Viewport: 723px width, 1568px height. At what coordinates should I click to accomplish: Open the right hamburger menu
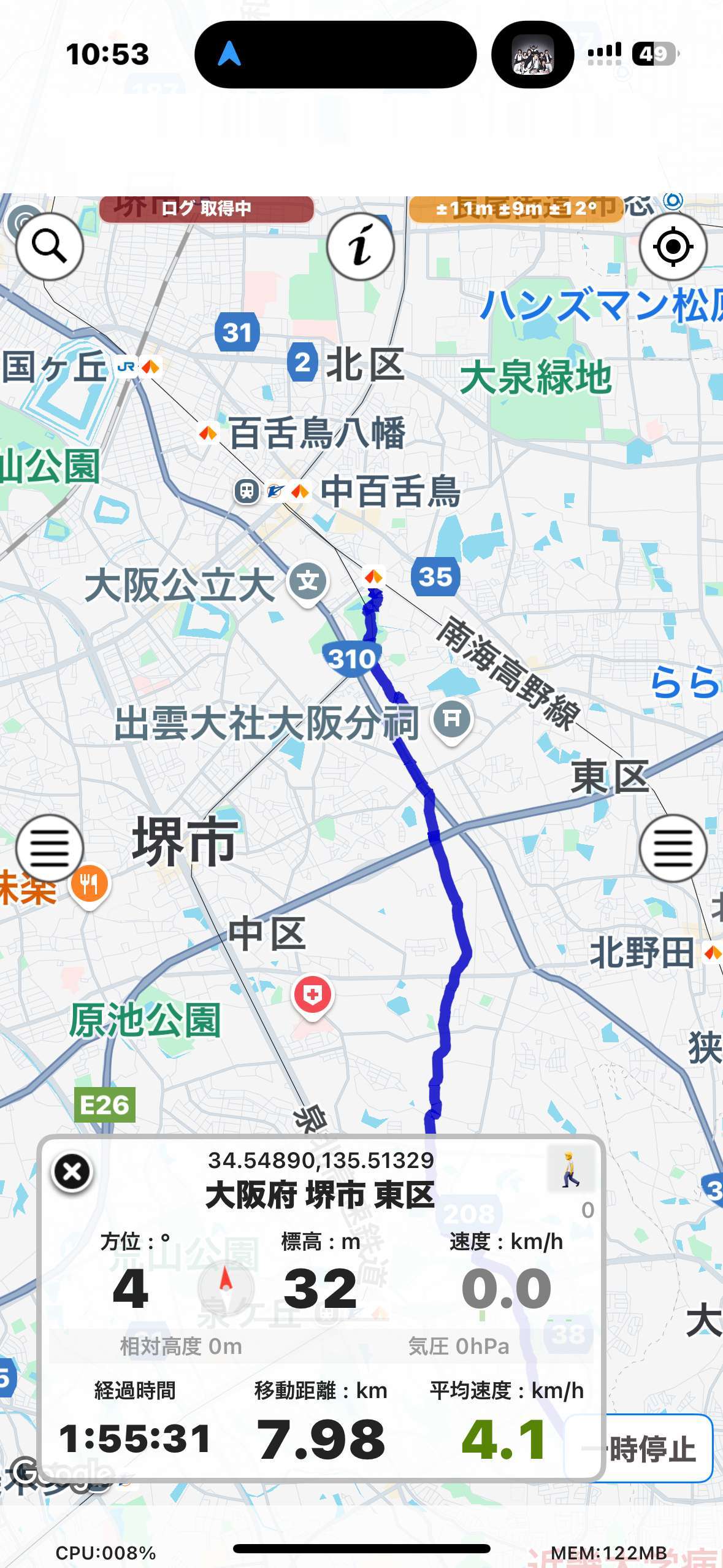pos(673,848)
